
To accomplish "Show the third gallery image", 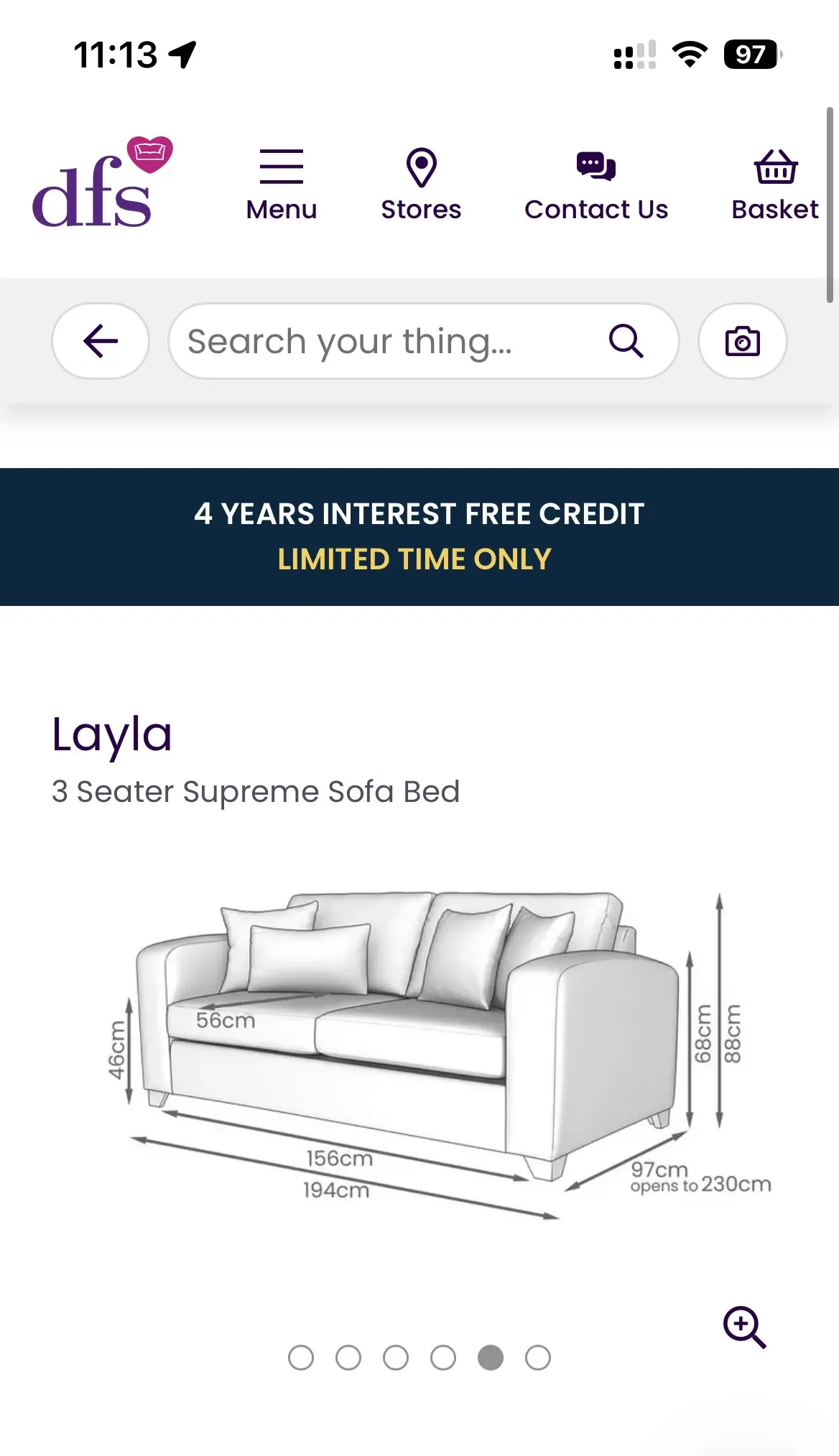I will [396, 1358].
